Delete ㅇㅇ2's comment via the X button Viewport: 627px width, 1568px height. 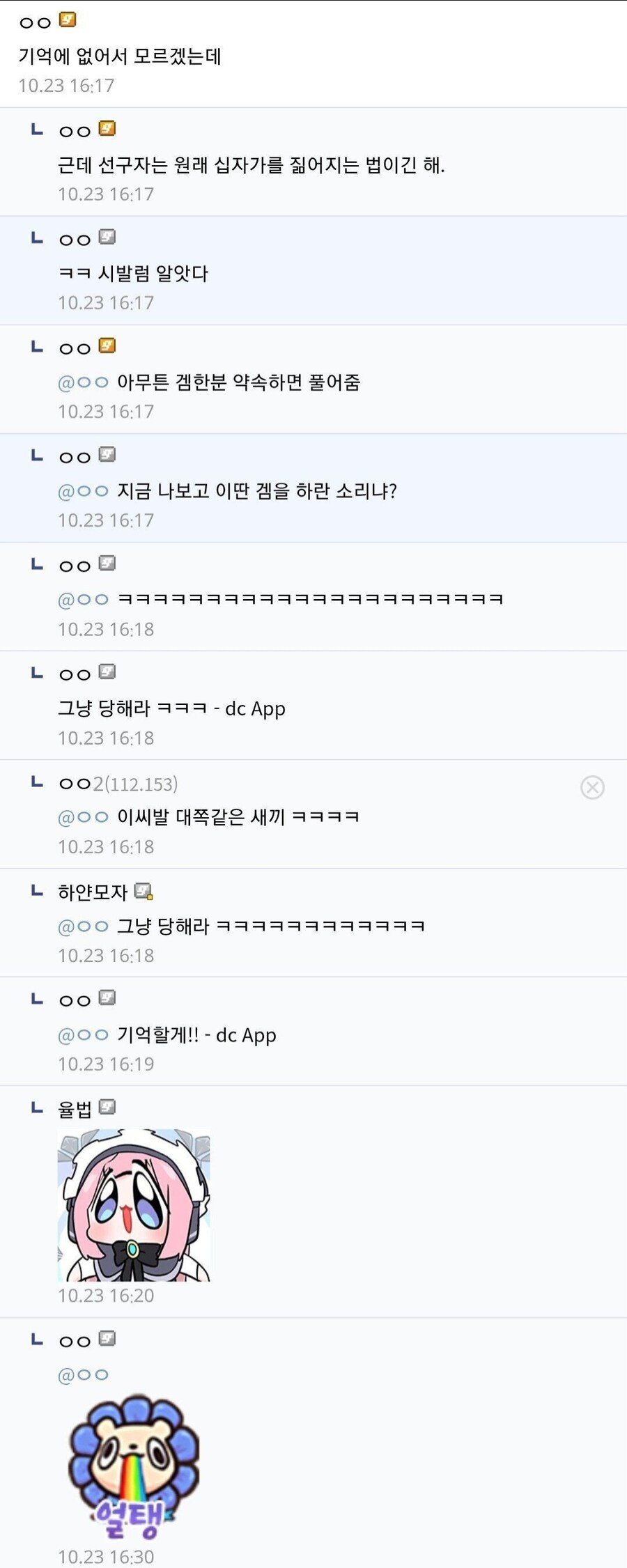593,786
